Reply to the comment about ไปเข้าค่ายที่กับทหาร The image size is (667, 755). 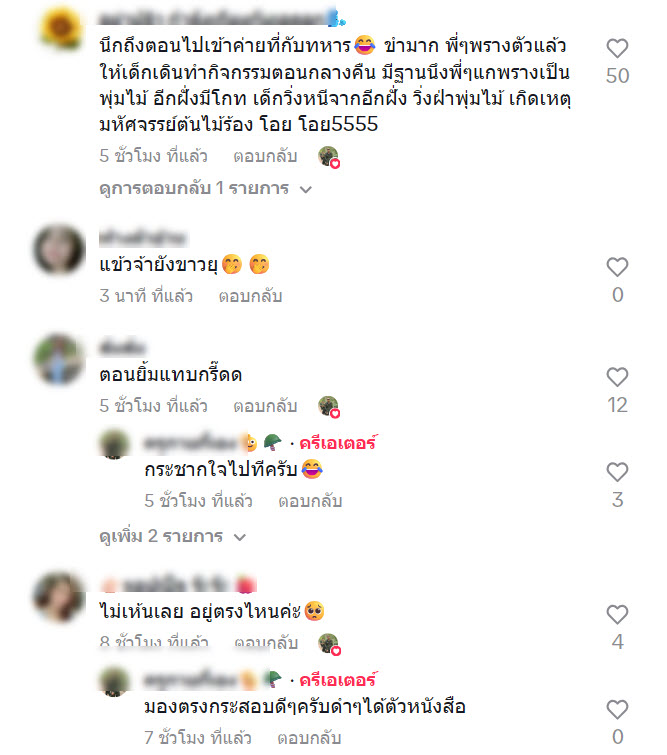(x=265, y=156)
